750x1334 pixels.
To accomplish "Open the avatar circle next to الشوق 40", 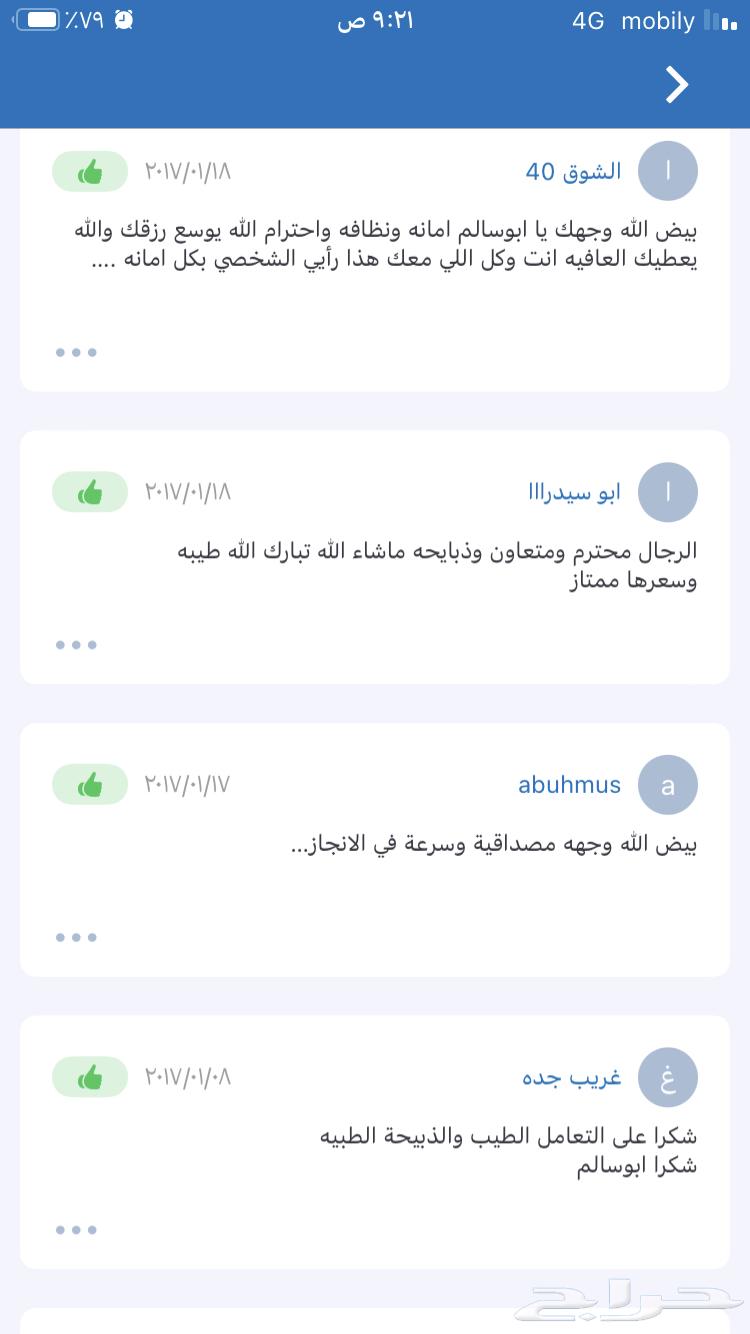I will 667,171.
